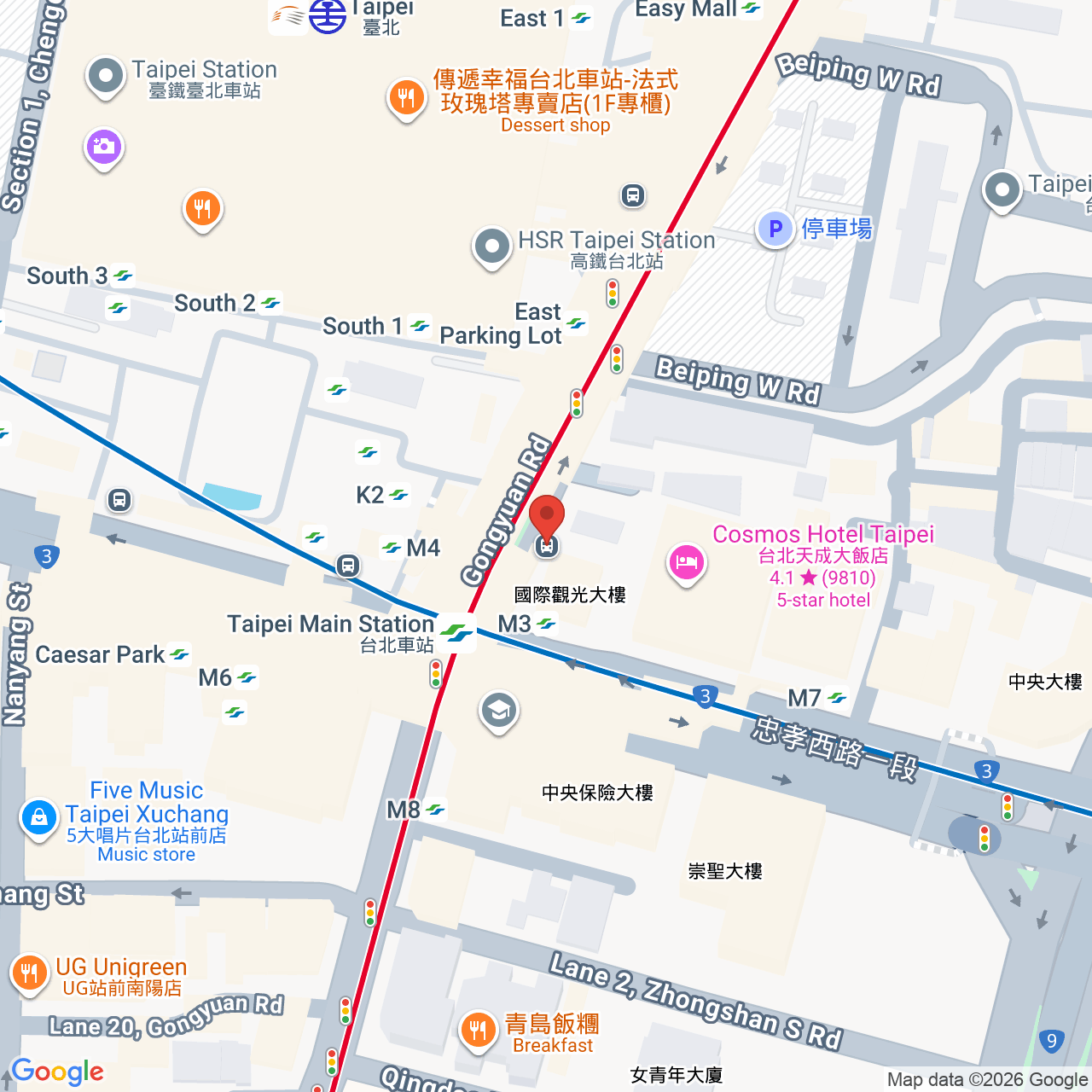Select the HSR Taipei Station pin
This screenshot has width=1092, height=1092.
coord(491,246)
